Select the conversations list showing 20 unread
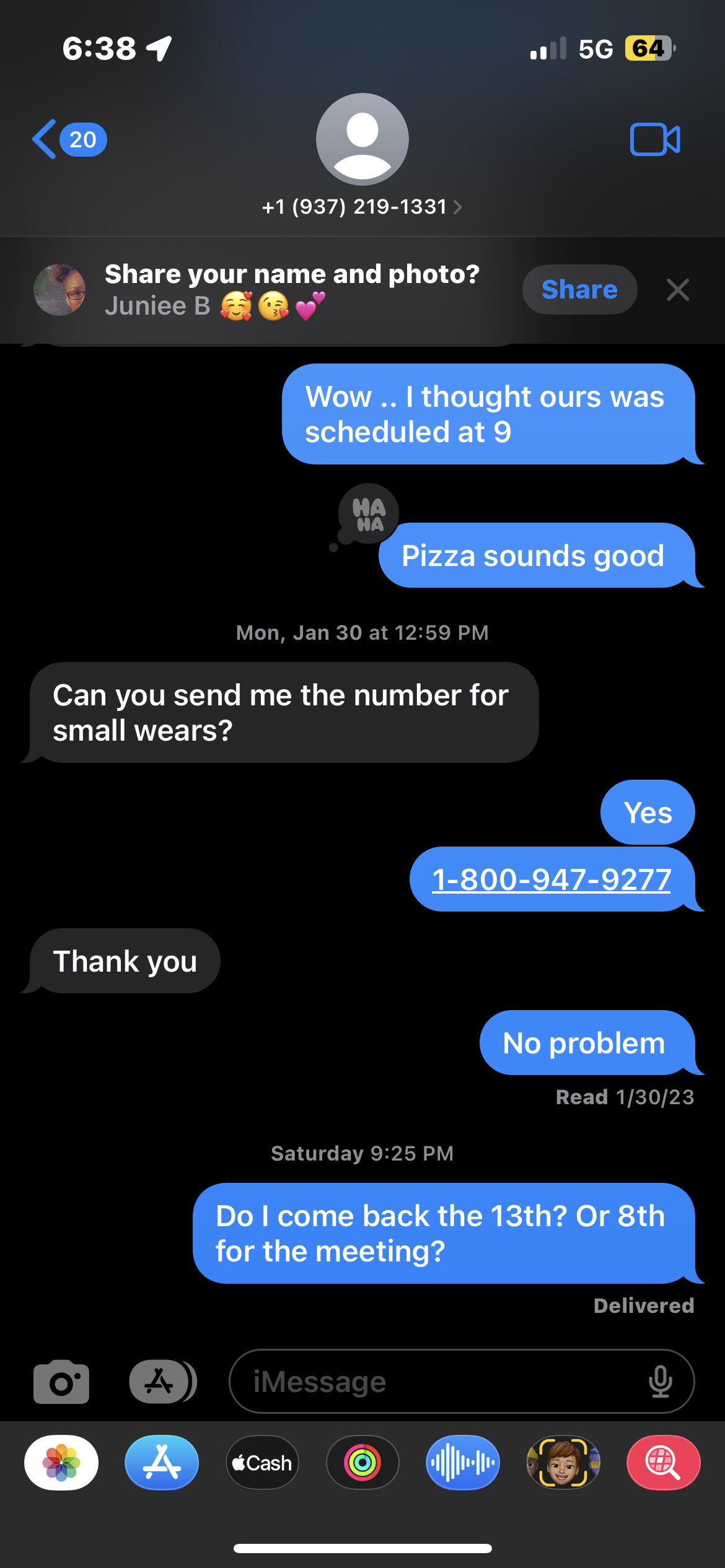 [82, 139]
